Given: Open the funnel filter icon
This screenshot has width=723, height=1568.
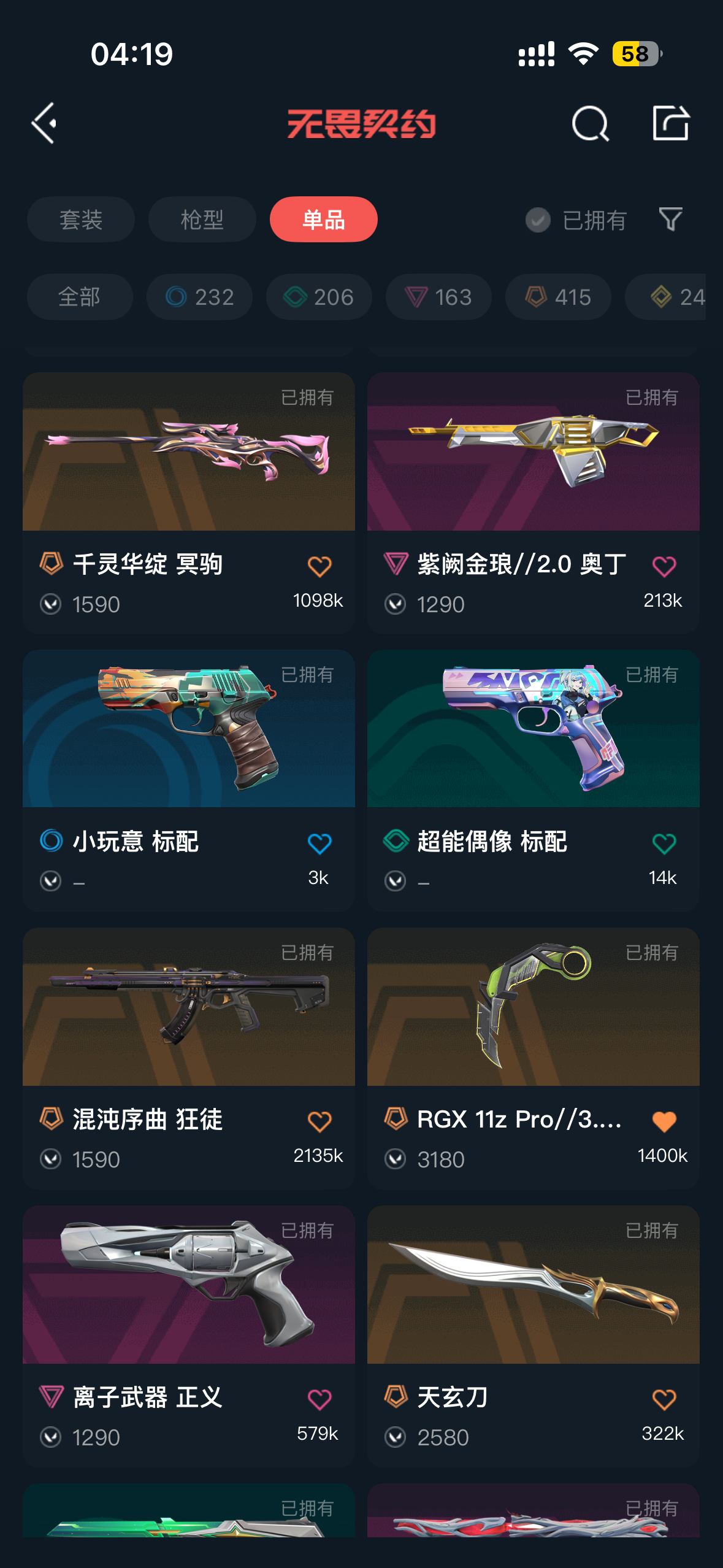Looking at the screenshot, I should (670, 219).
